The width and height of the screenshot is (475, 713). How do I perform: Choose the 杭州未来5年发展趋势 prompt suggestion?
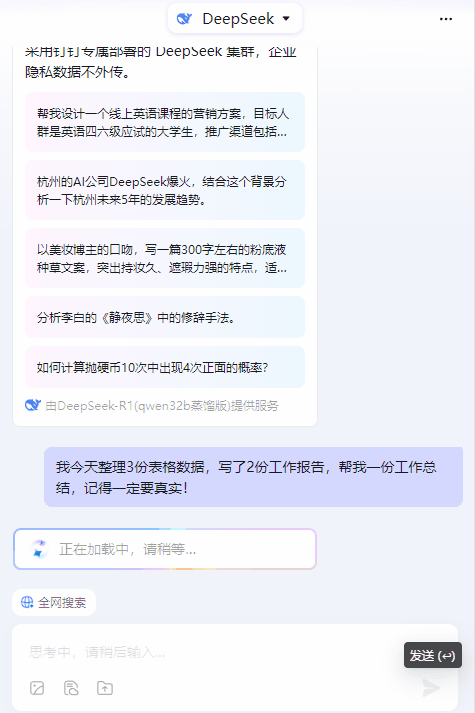[x=165, y=190]
